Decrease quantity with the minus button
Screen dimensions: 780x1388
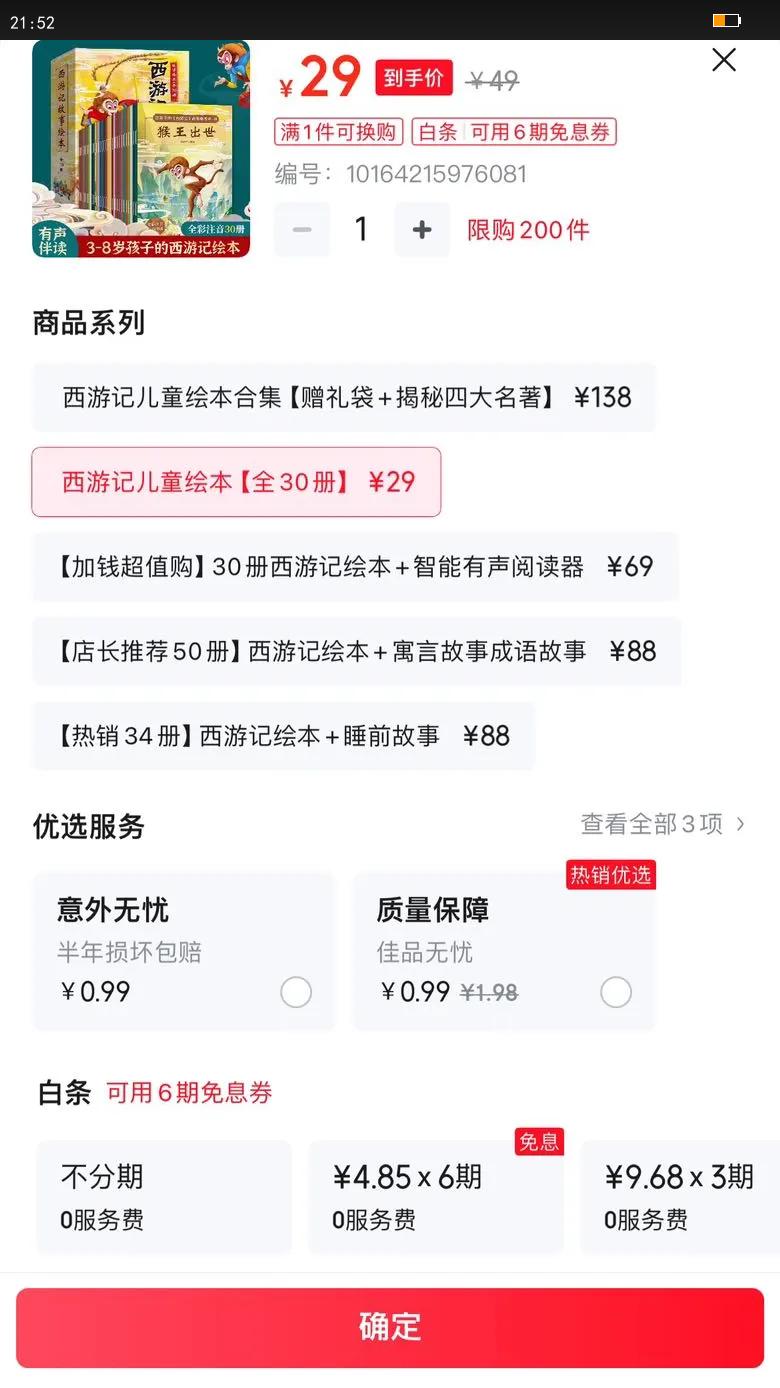click(x=302, y=230)
